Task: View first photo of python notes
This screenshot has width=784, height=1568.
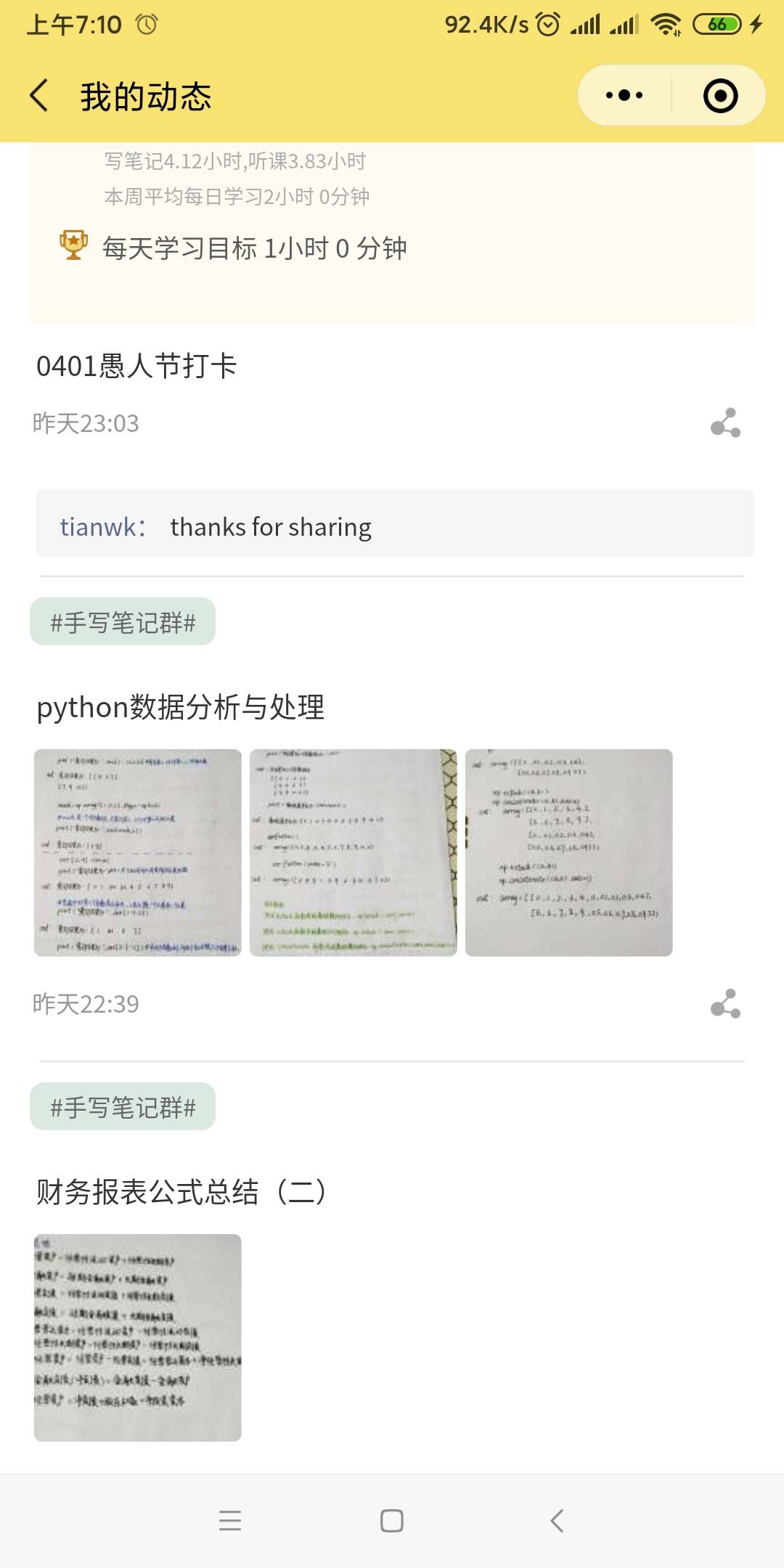Action: point(137,853)
